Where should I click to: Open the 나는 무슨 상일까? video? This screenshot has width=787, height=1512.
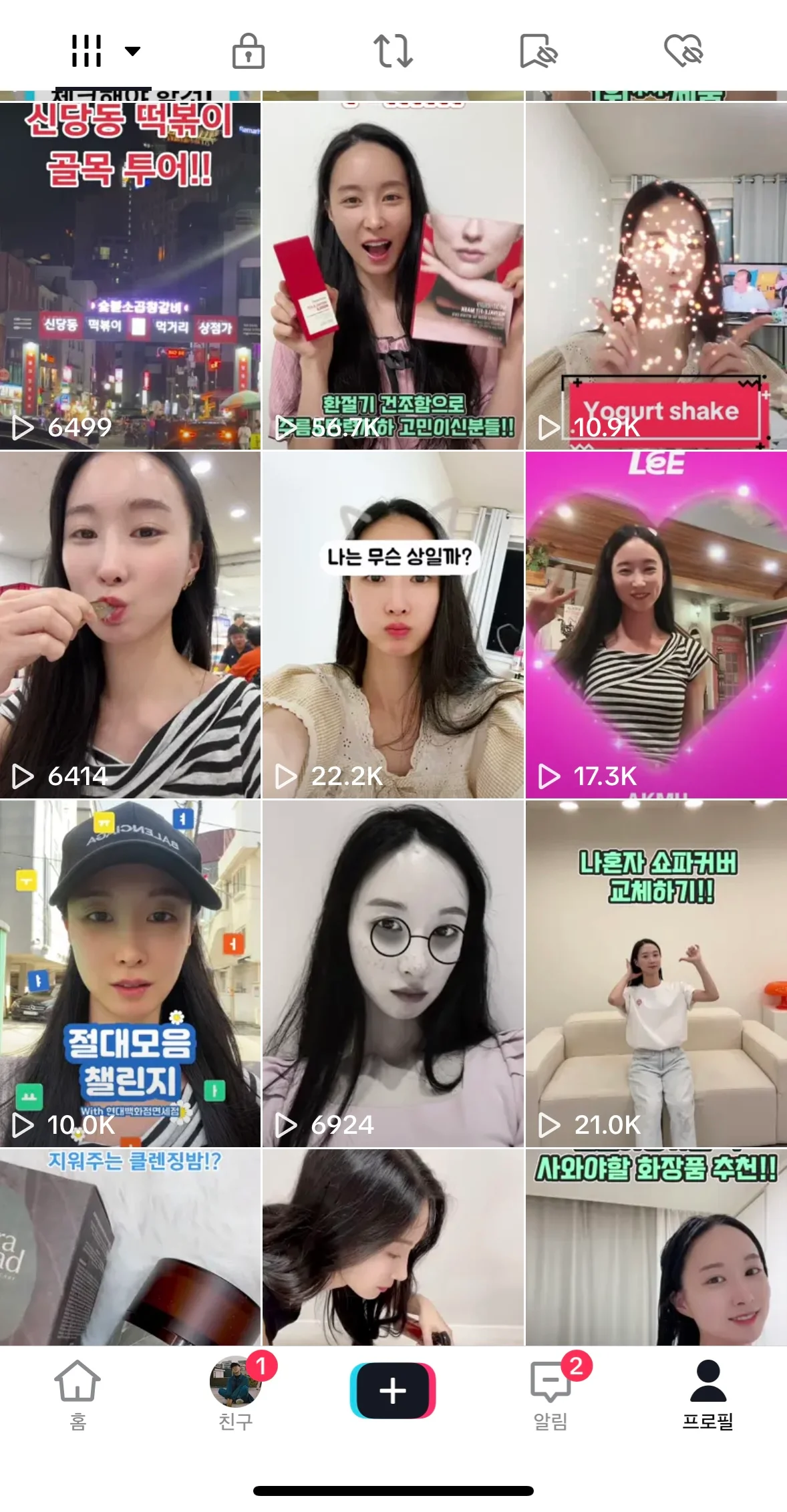tap(393, 625)
